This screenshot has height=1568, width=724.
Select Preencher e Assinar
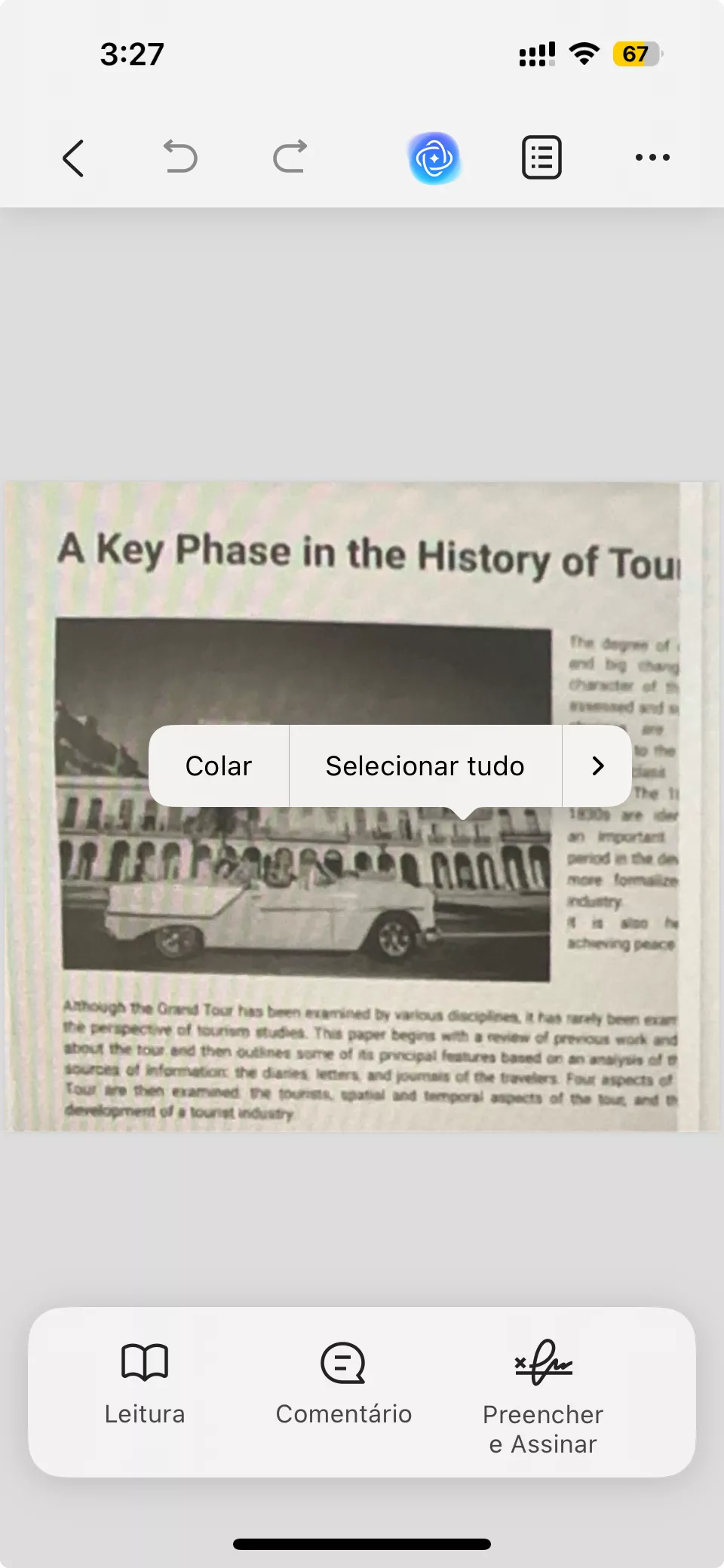pyautogui.click(x=543, y=1395)
